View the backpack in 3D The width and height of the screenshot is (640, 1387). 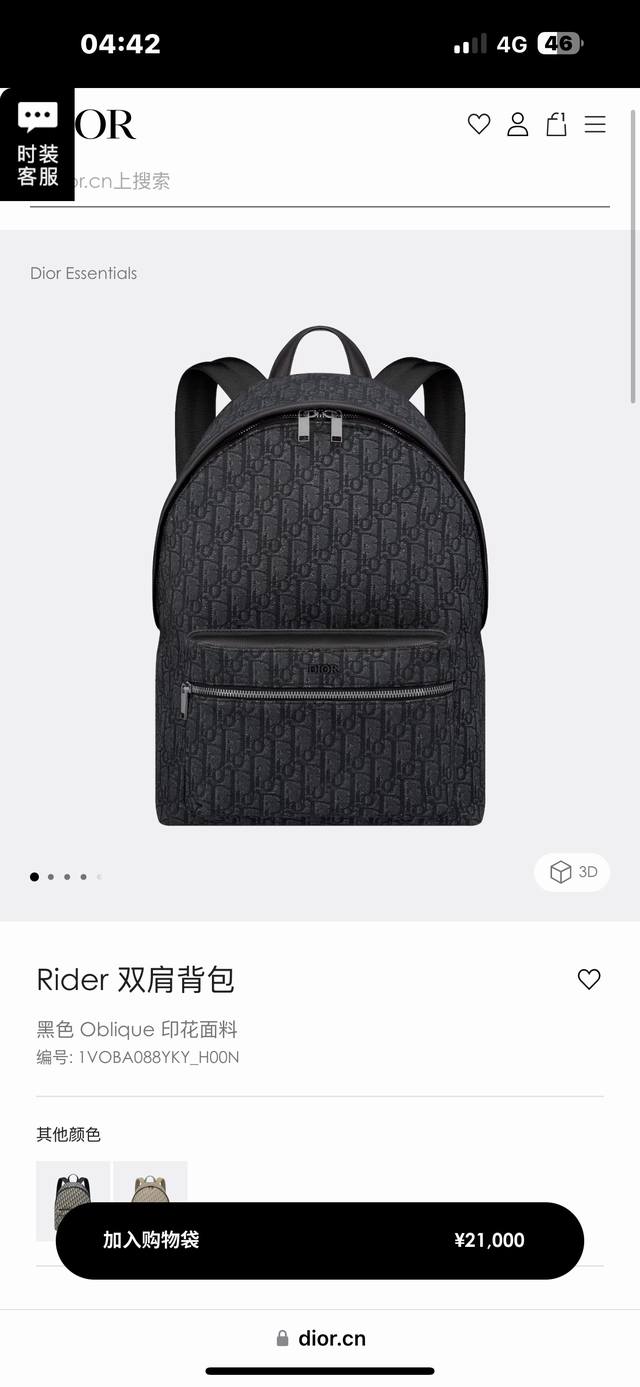click(x=572, y=872)
